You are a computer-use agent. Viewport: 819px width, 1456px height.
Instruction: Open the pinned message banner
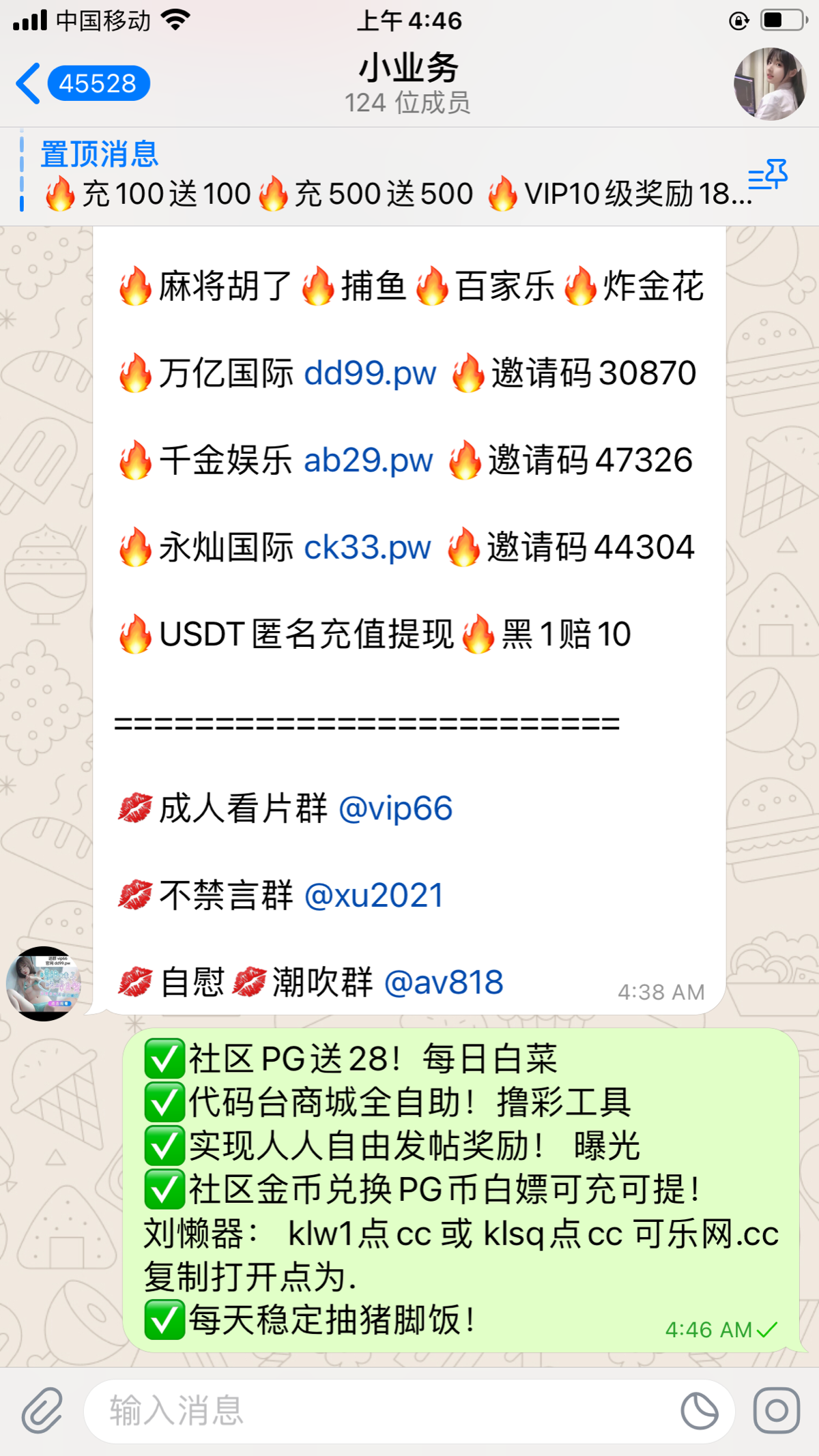click(x=382, y=176)
